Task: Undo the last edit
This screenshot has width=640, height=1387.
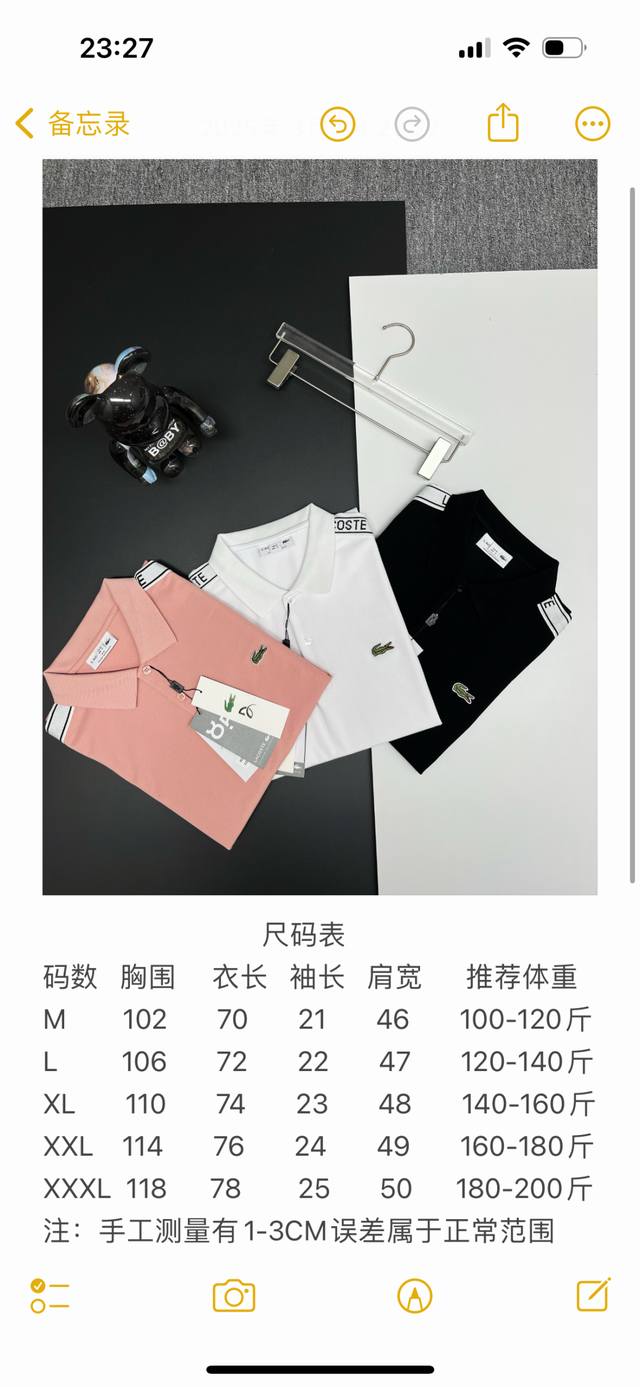Action: coord(338,124)
